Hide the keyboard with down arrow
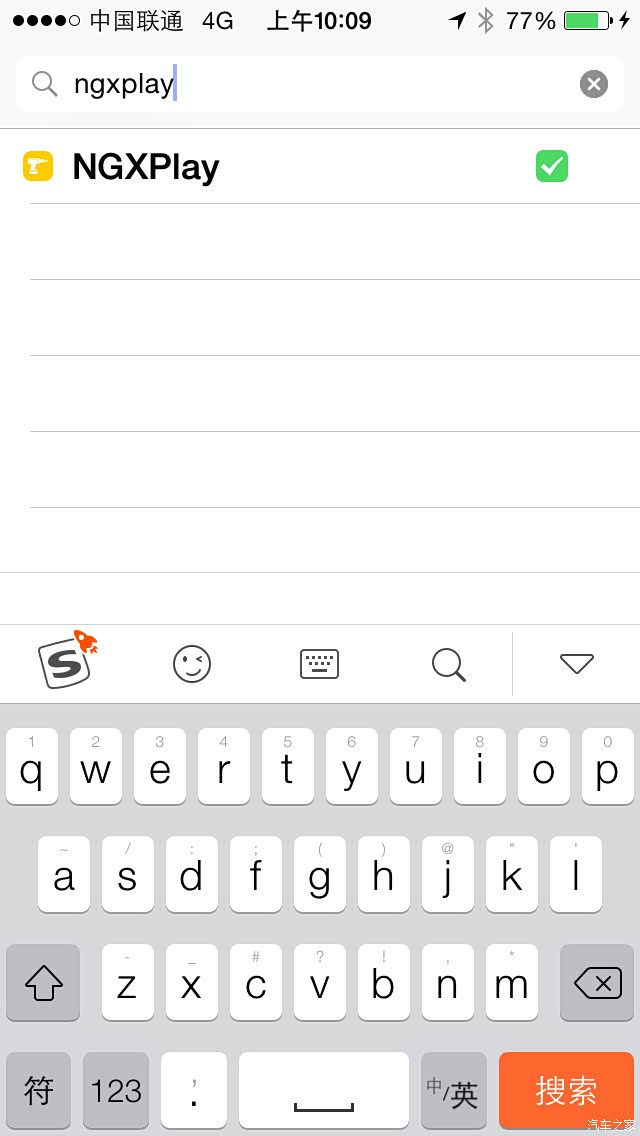The width and height of the screenshot is (640, 1136). pyautogui.click(x=577, y=663)
